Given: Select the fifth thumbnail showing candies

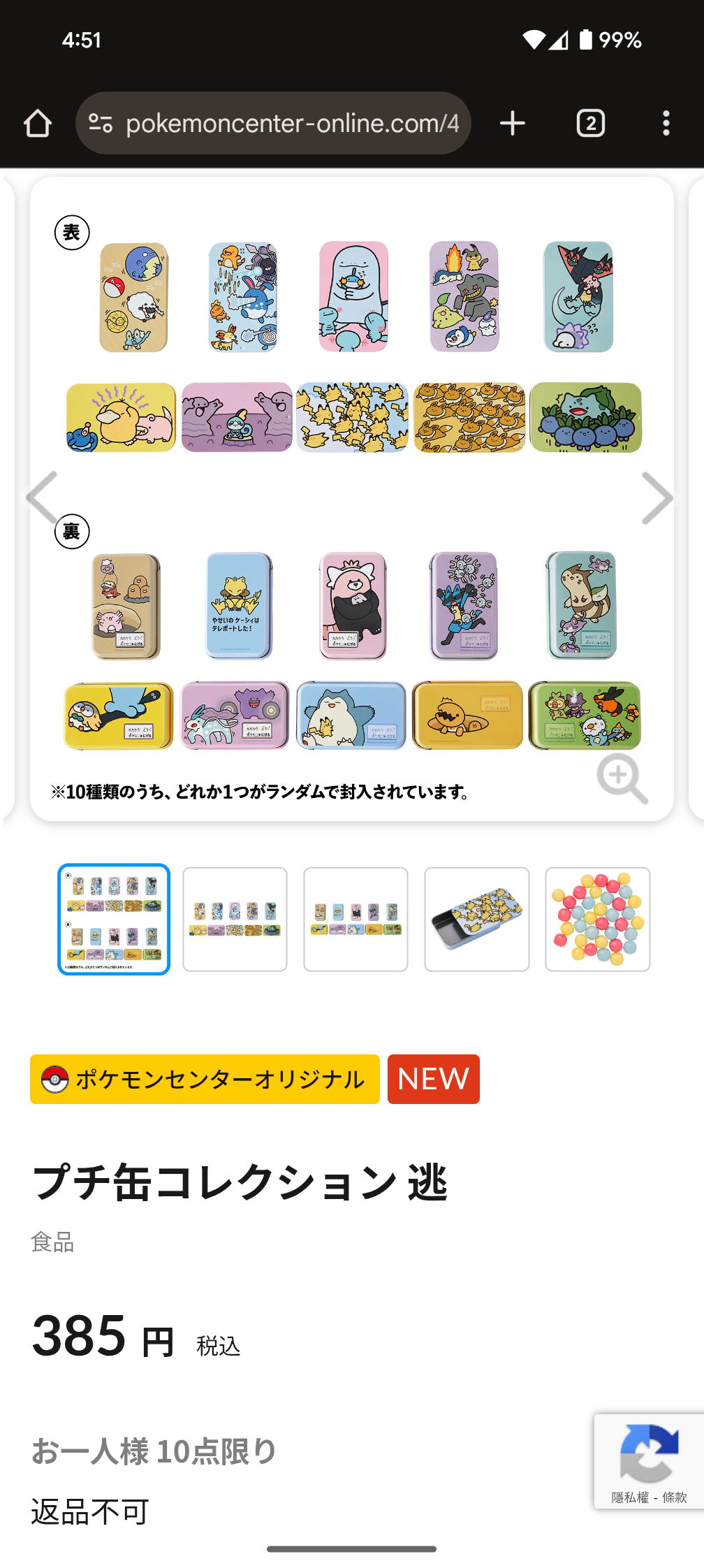Looking at the screenshot, I should (598, 919).
